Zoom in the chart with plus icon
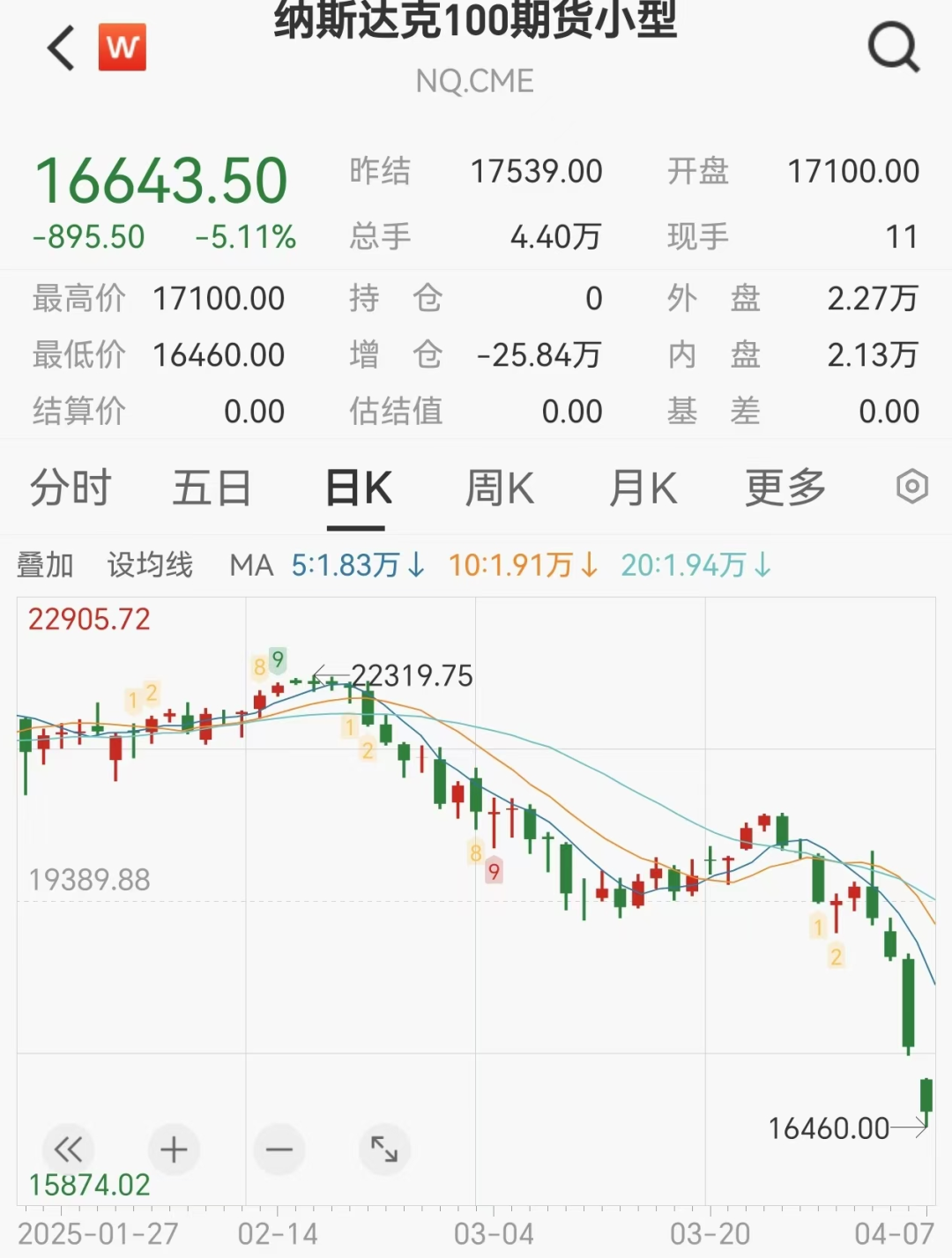The height and width of the screenshot is (1258, 952). [x=174, y=1150]
